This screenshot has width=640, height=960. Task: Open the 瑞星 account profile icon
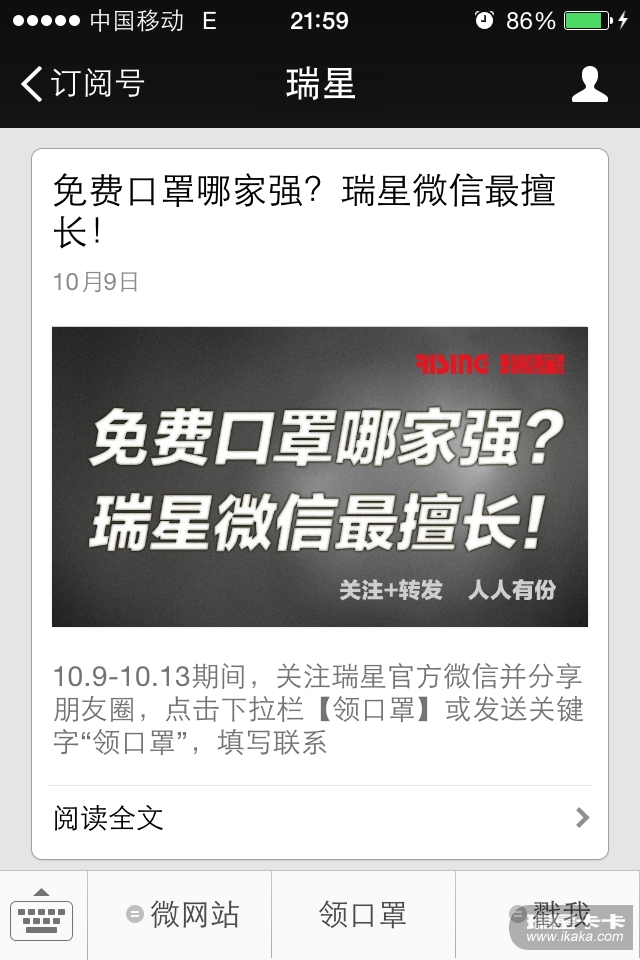click(x=589, y=84)
